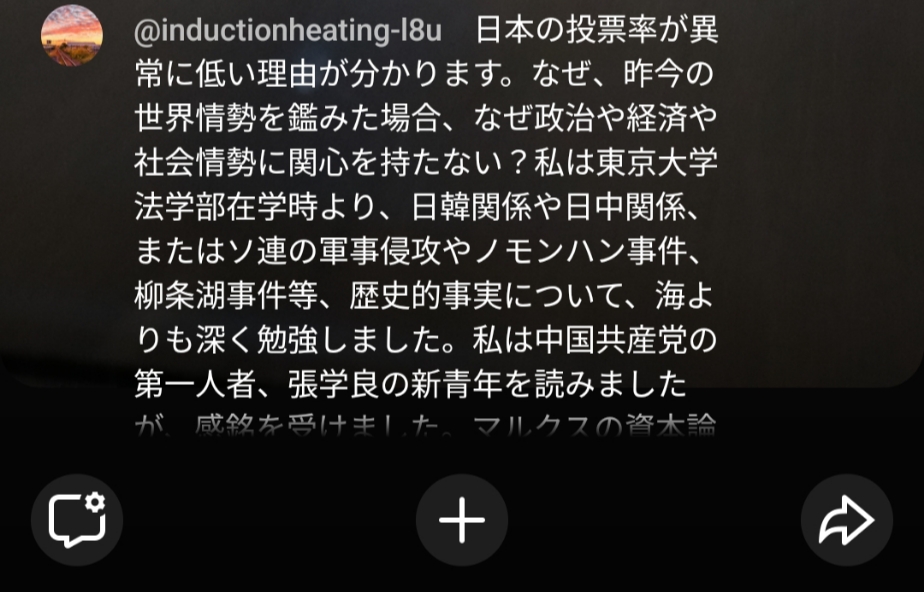
Task: Share using the arrow icon
Action: coord(846,521)
